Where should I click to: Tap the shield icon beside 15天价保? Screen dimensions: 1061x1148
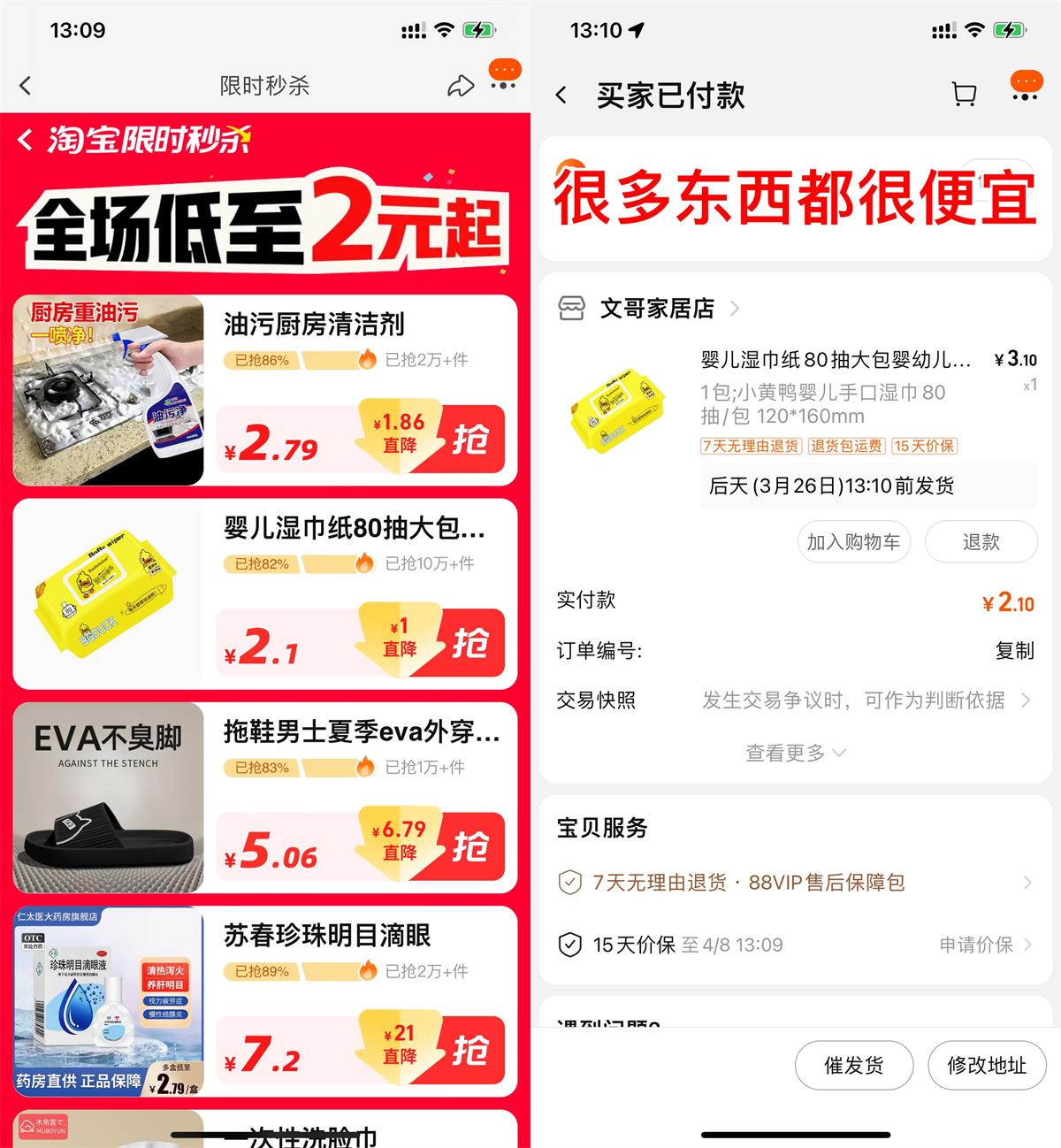tap(571, 944)
